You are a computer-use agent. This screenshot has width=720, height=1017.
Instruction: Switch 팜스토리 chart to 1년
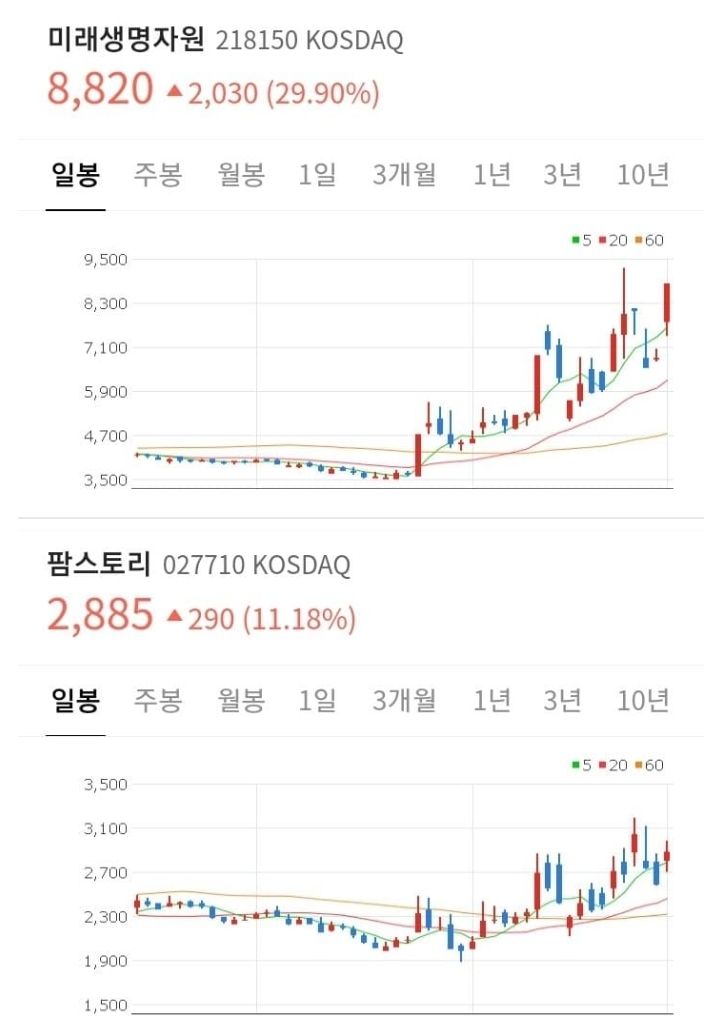492,701
